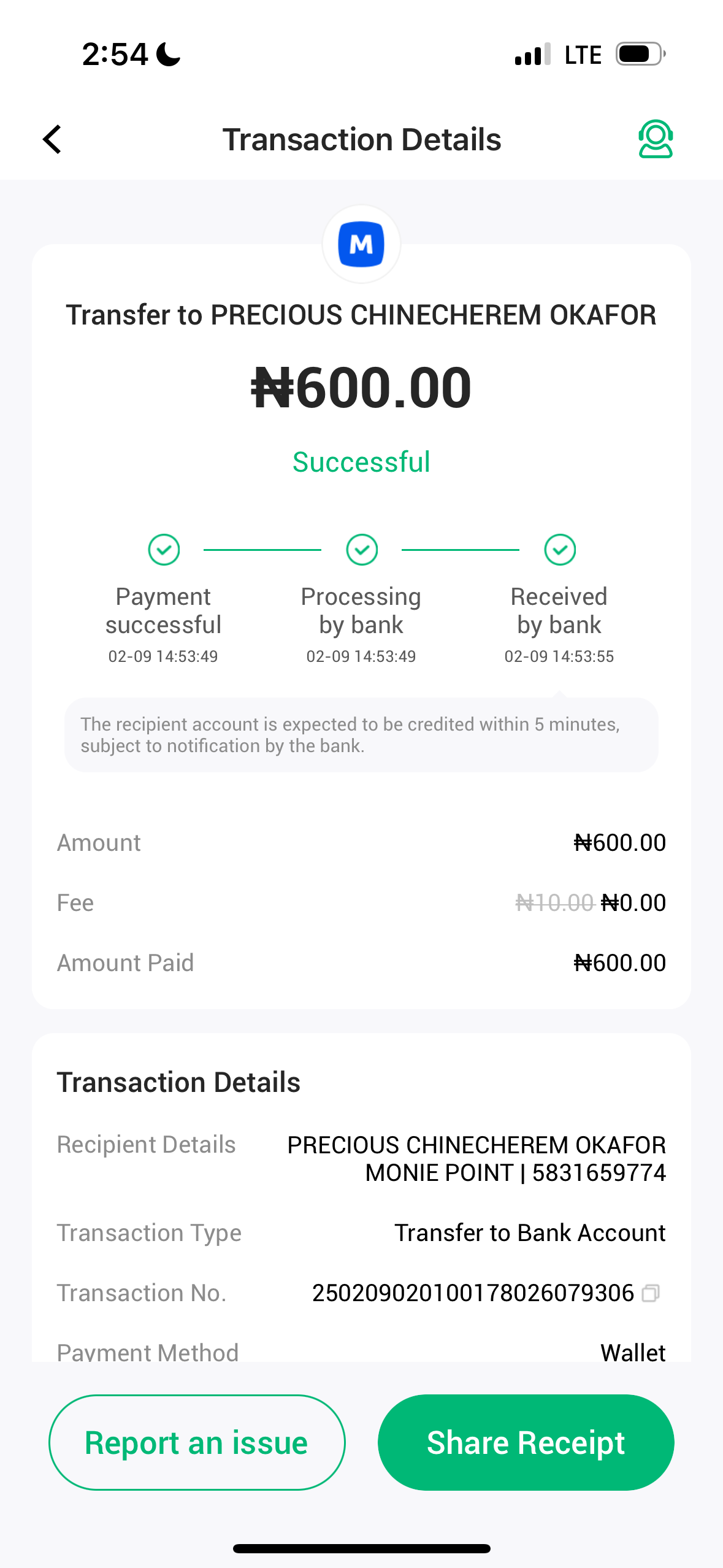This screenshot has width=723, height=1568.
Task: Go back from Transaction Details
Action: (x=53, y=139)
